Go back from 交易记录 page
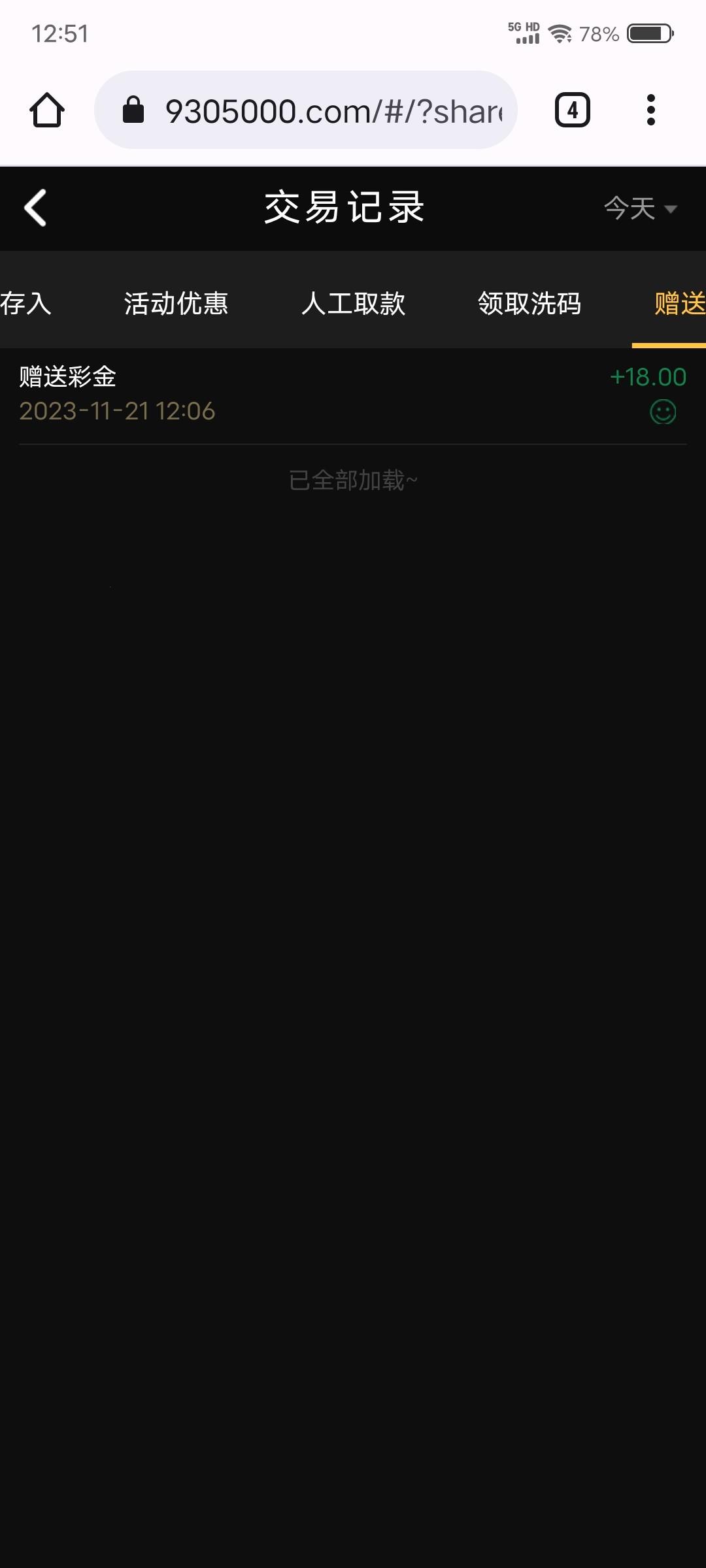Viewport: 706px width, 1568px height. pos(36,208)
